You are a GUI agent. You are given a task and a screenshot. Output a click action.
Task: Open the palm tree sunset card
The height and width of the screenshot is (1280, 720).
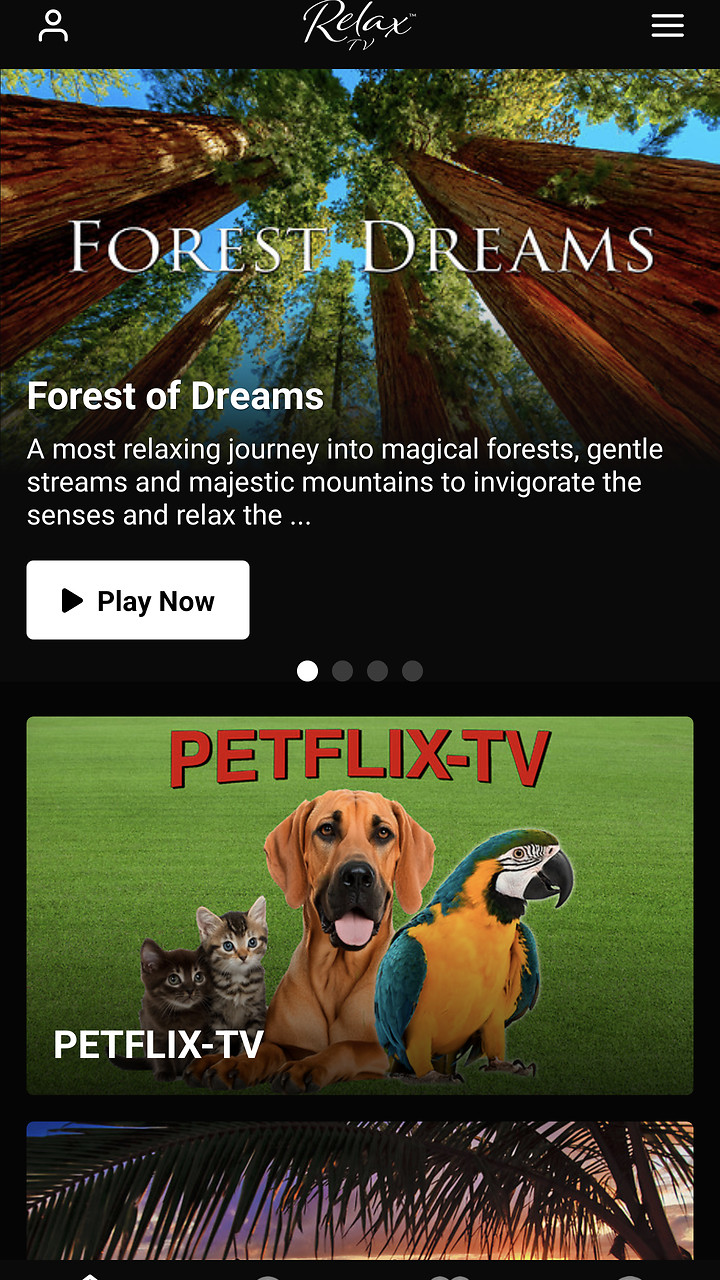[x=360, y=1190]
